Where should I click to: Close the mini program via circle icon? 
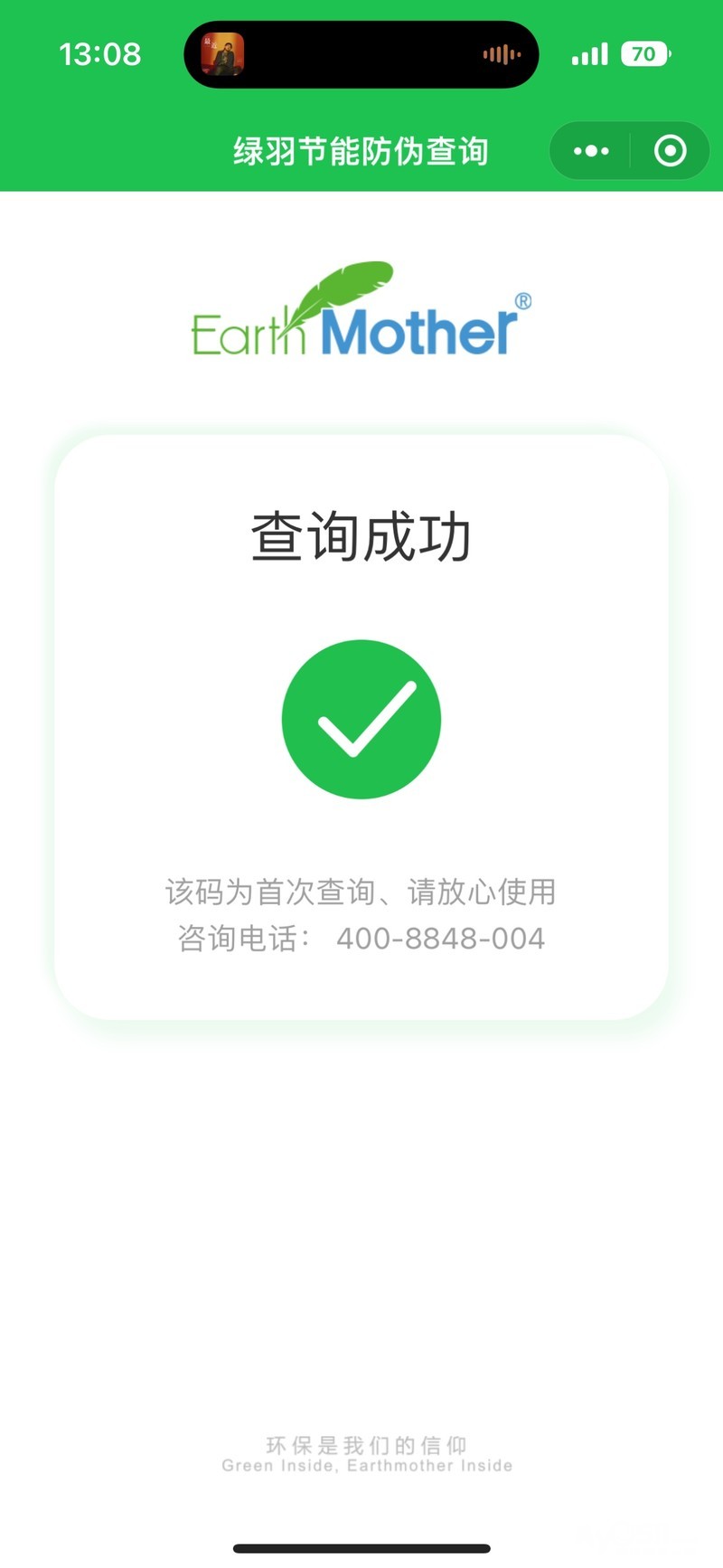(670, 151)
